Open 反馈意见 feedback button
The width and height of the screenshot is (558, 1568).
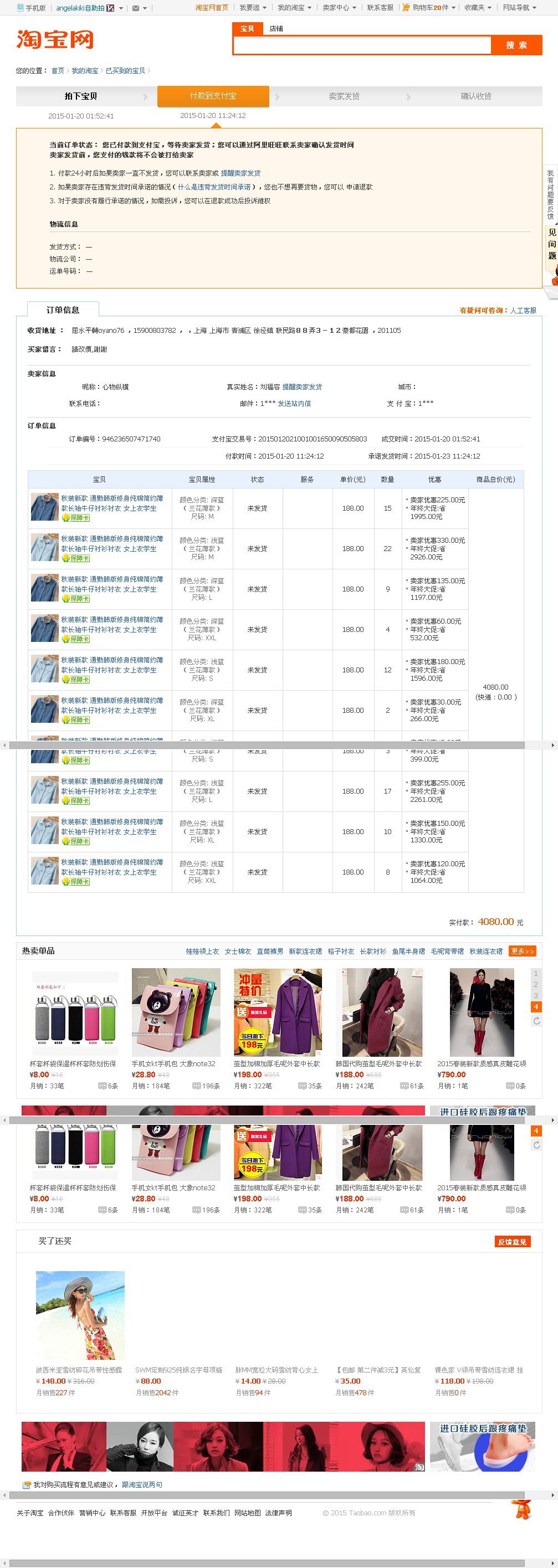pos(511,1242)
